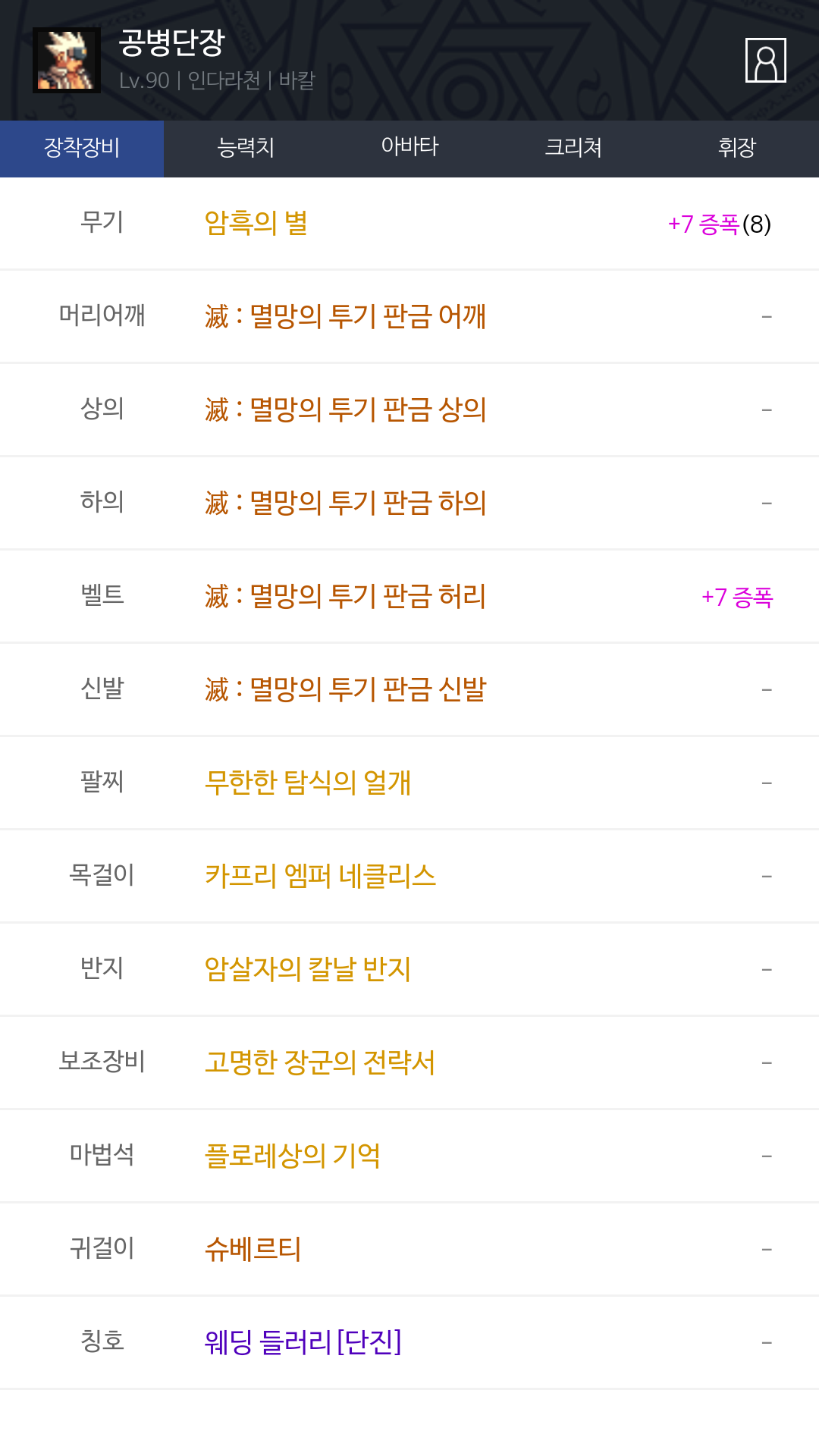Image resolution: width=819 pixels, height=1456 pixels.
Task: Open the 크리쳐 tab
Action: [x=573, y=149]
